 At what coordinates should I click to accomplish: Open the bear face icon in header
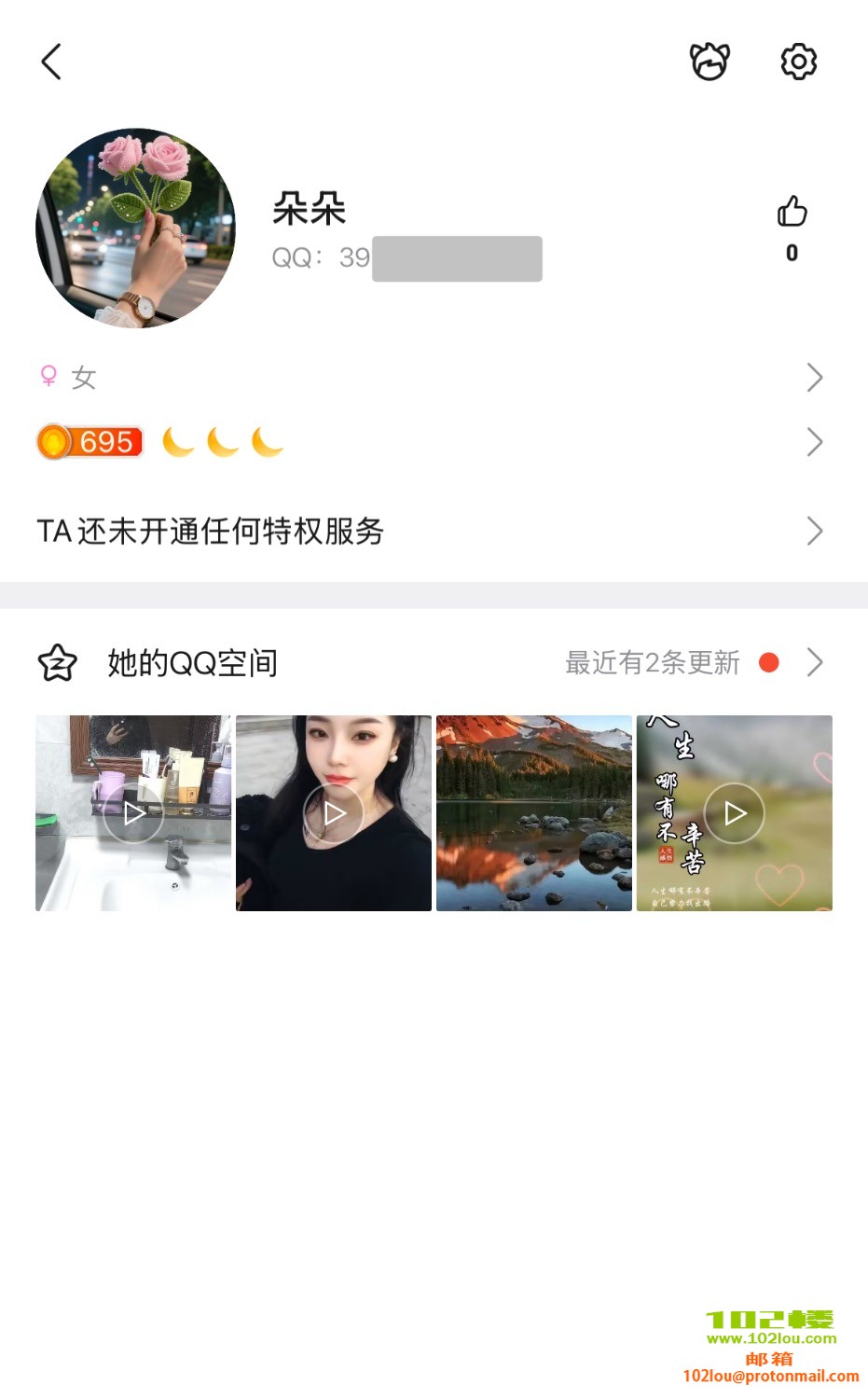click(710, 62)
